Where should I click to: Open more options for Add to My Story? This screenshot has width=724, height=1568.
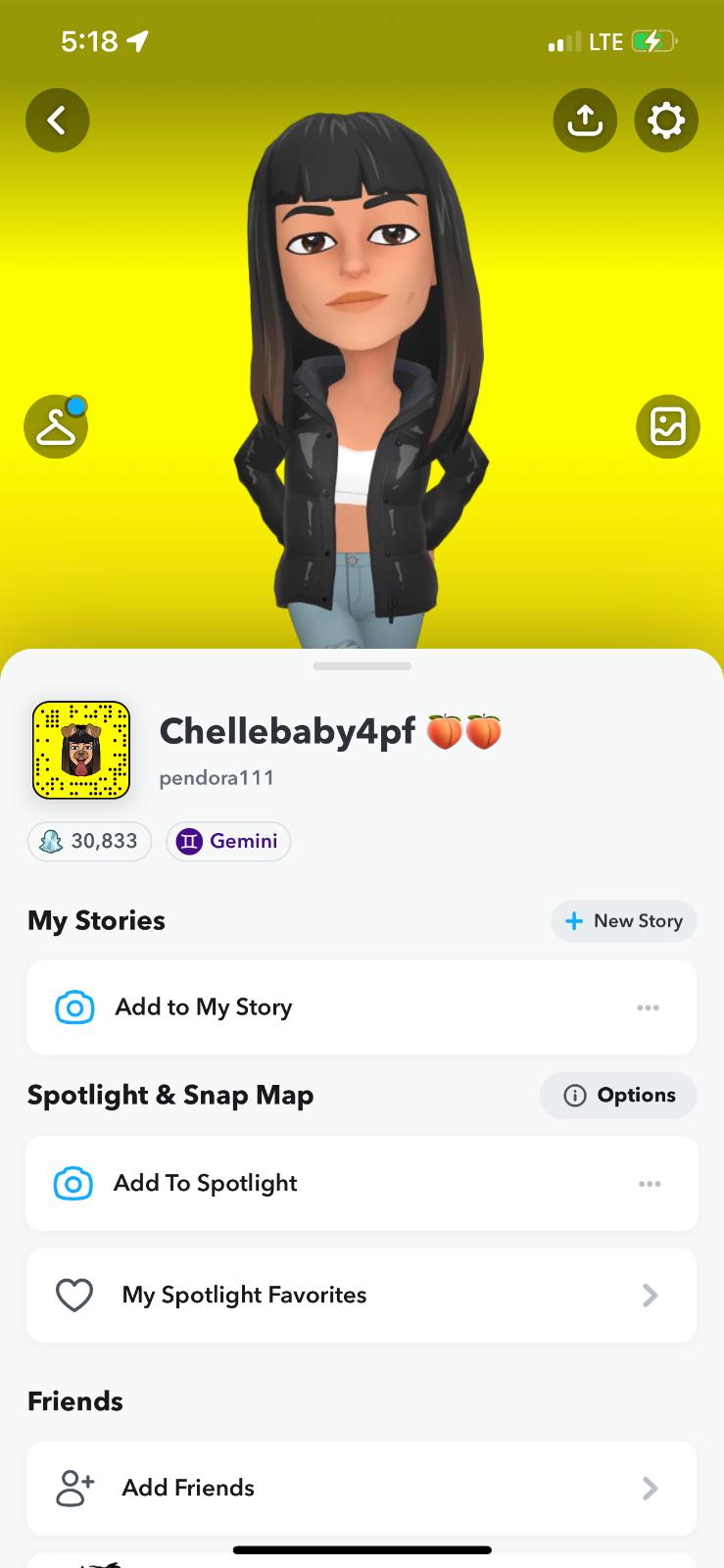(648, 1007)
